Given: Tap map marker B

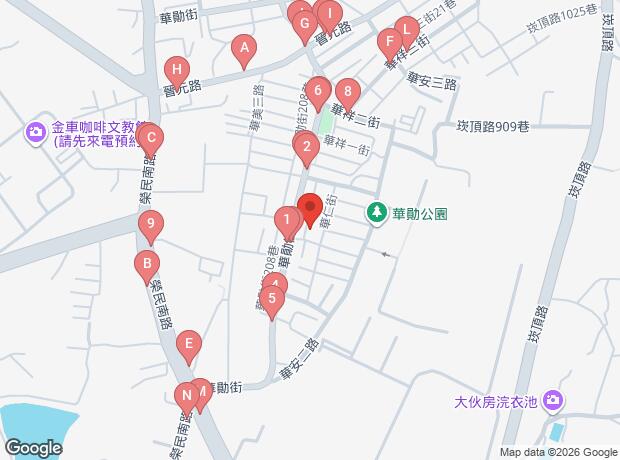Looking at the screenshot, I should [147, 265].
